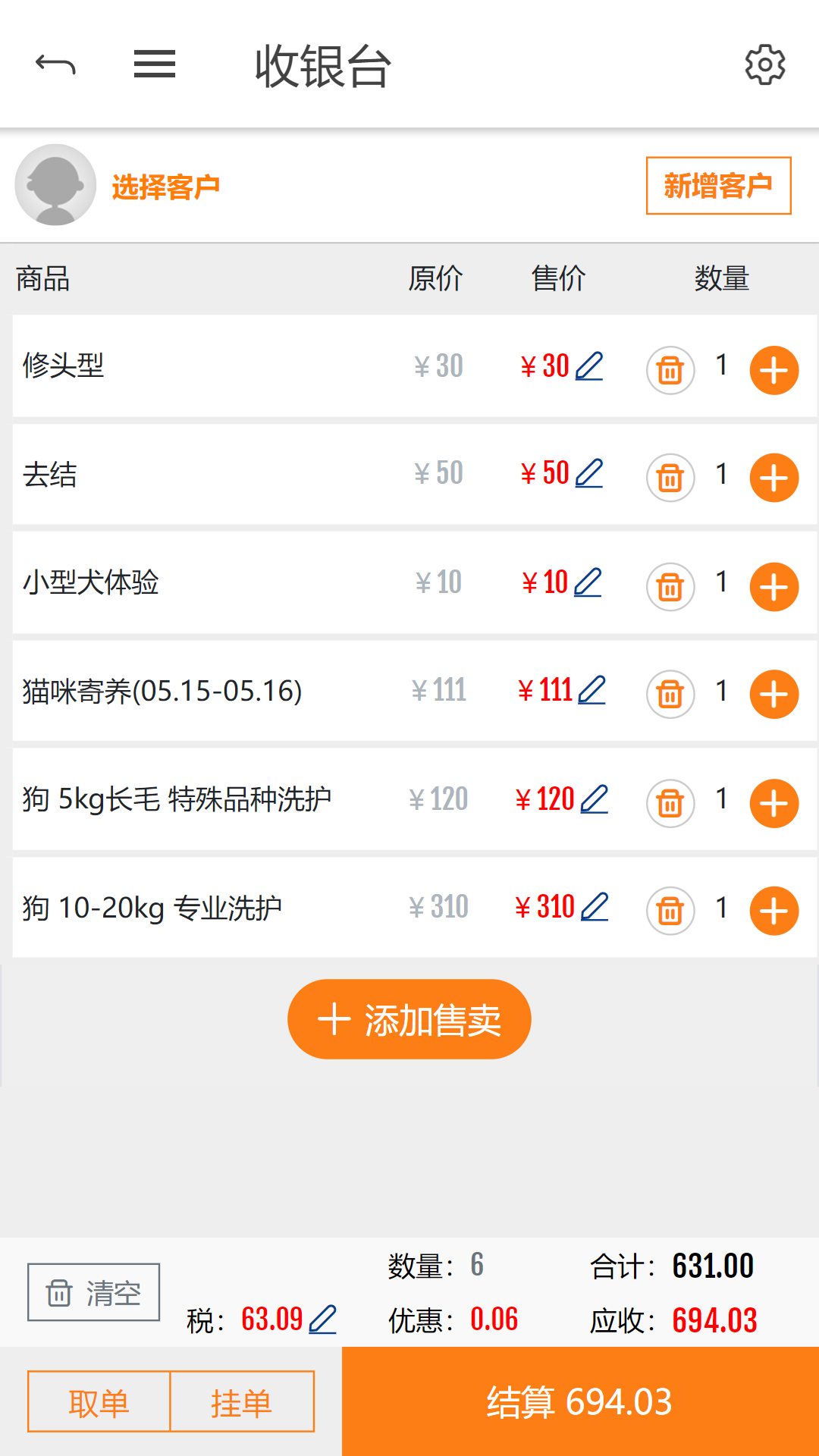Delete the 修头型 item with trash icon
The image size is (819, 1456).
670,369
